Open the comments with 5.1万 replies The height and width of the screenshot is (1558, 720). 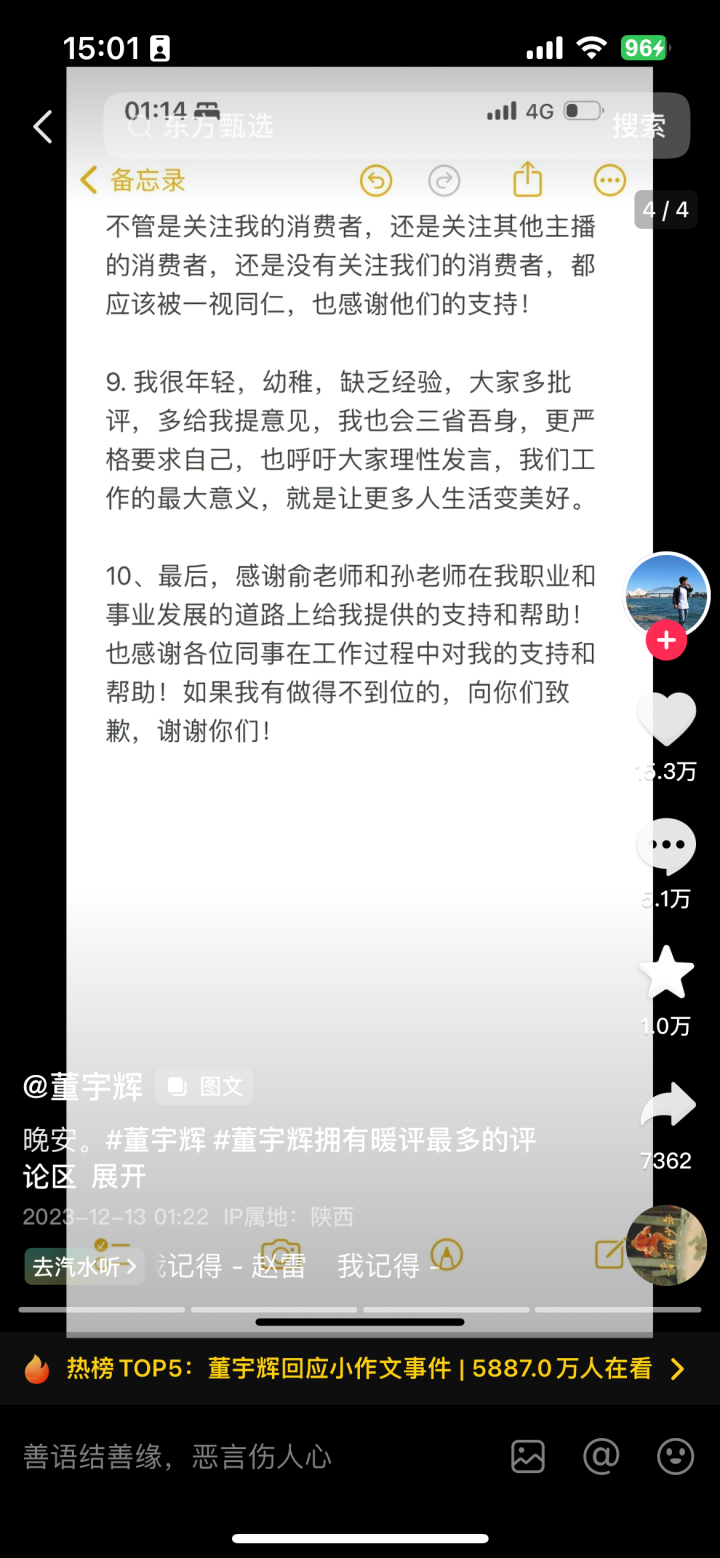666,846
